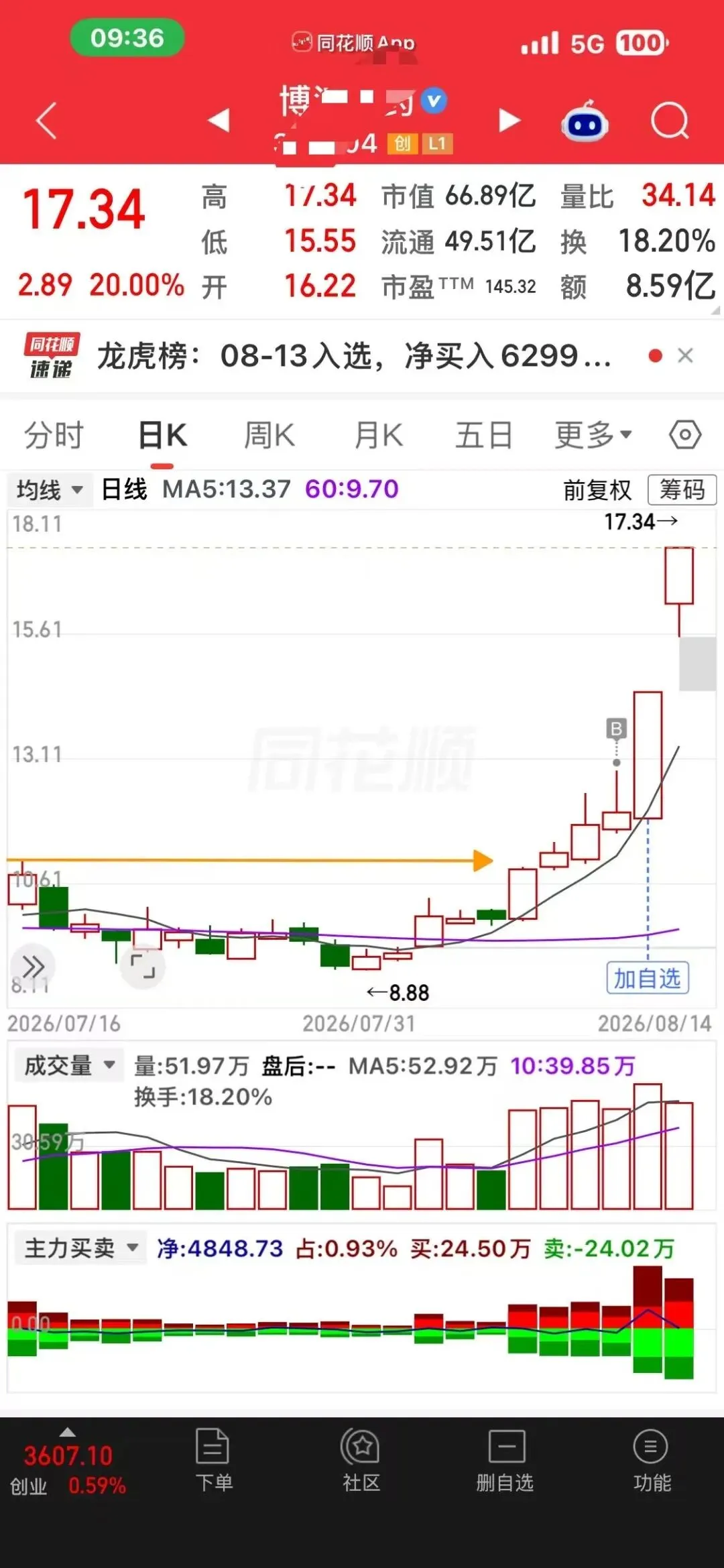Screen dimensions: 724x1568
Task: Switch to the 分时 tab
Action: 54,435
